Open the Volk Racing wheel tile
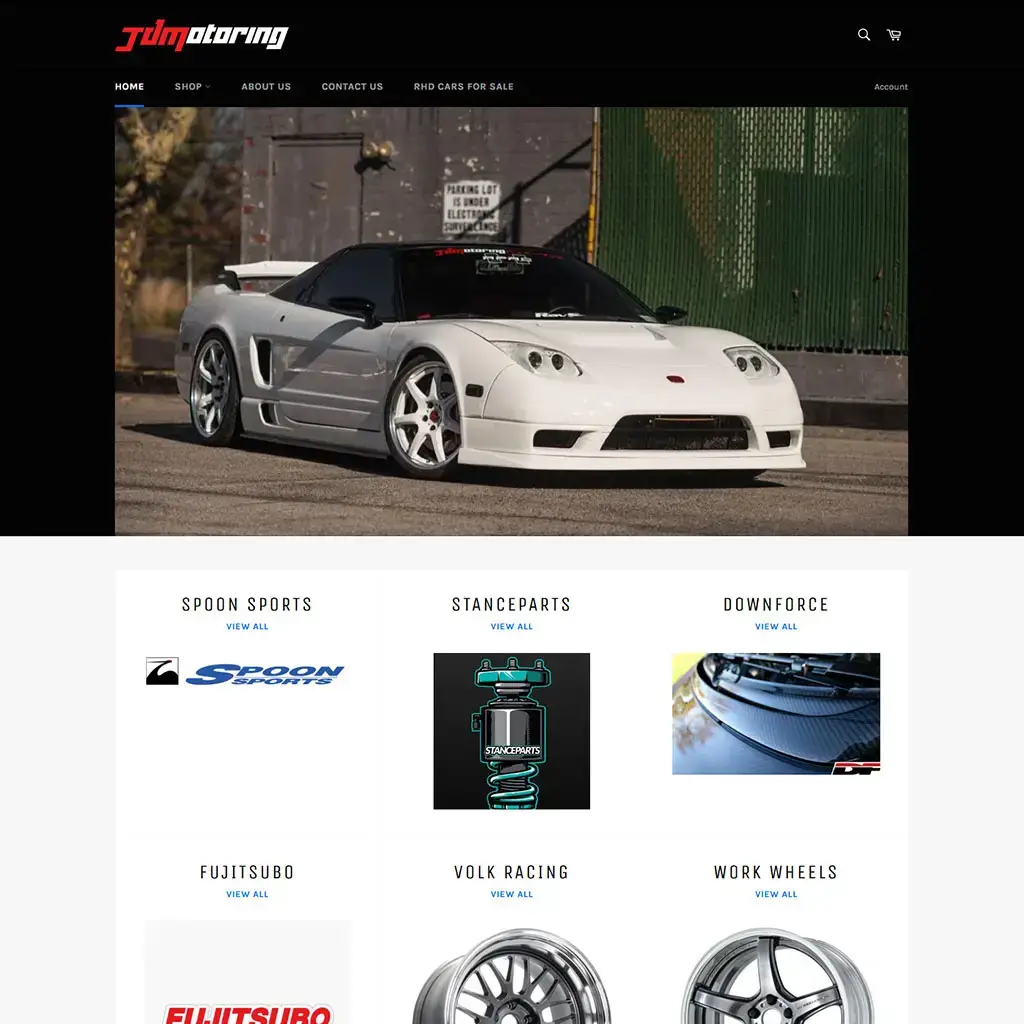This screenshot has width=1024, height=1024. point(511,980)
